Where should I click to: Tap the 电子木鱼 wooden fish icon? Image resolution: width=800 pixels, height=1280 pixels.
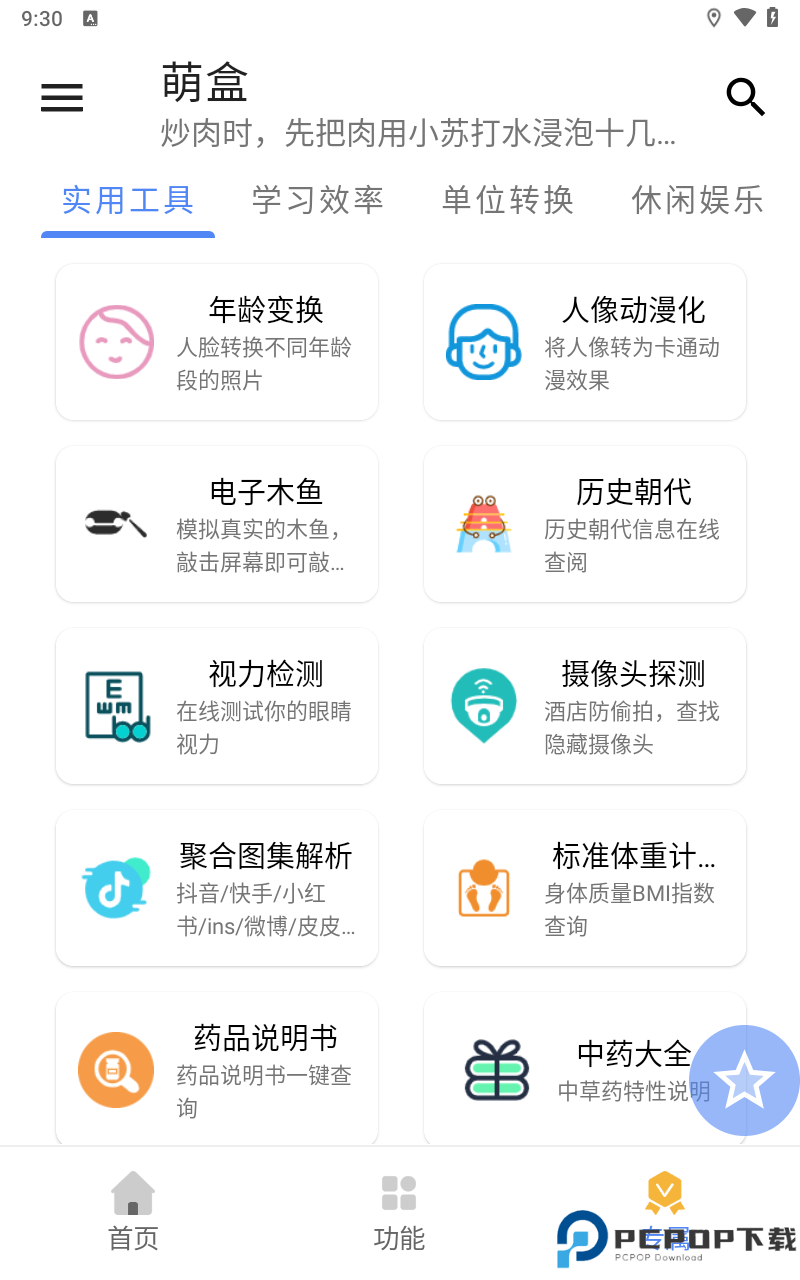[x=113, y=524]
